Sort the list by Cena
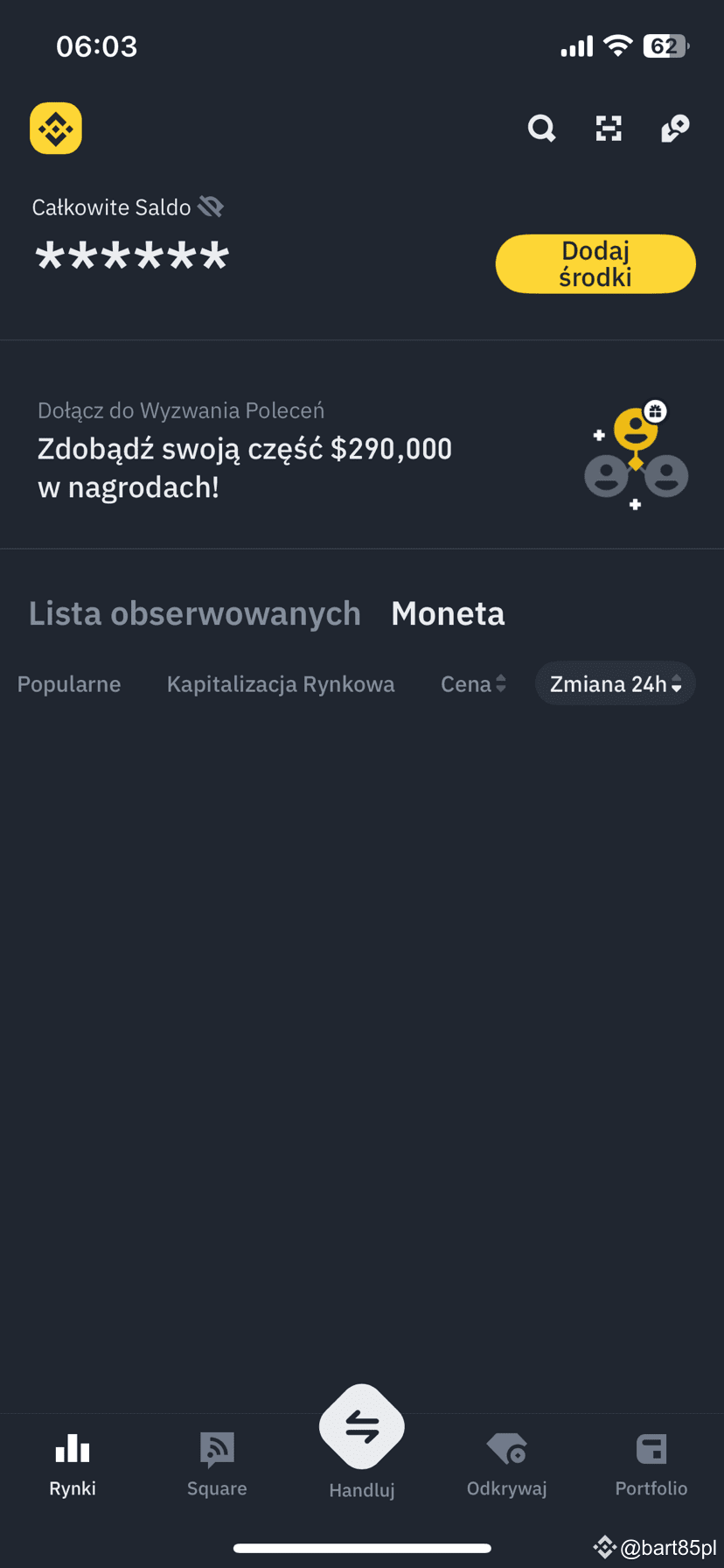724x1568 pixels. 473,683
